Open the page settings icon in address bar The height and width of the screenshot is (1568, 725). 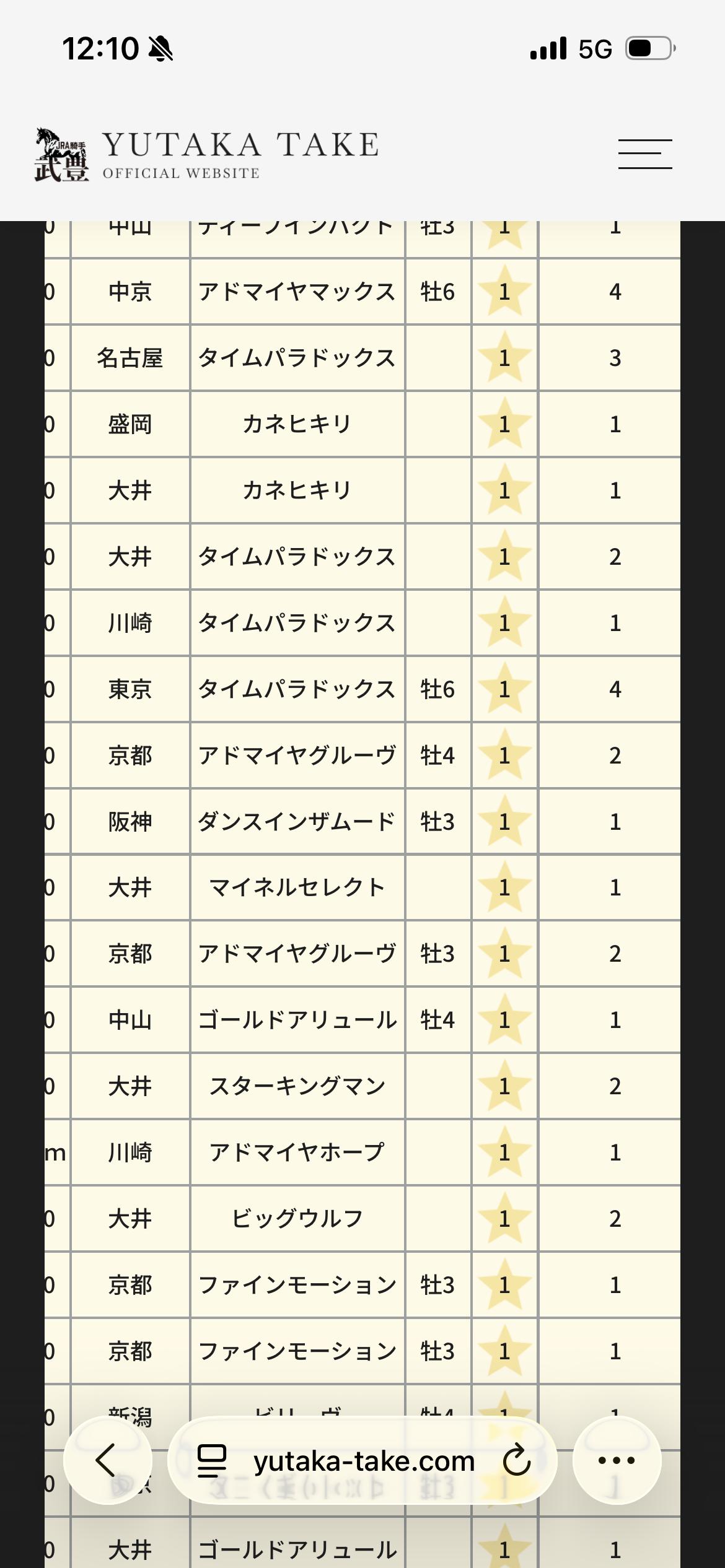click(212, 1461)
